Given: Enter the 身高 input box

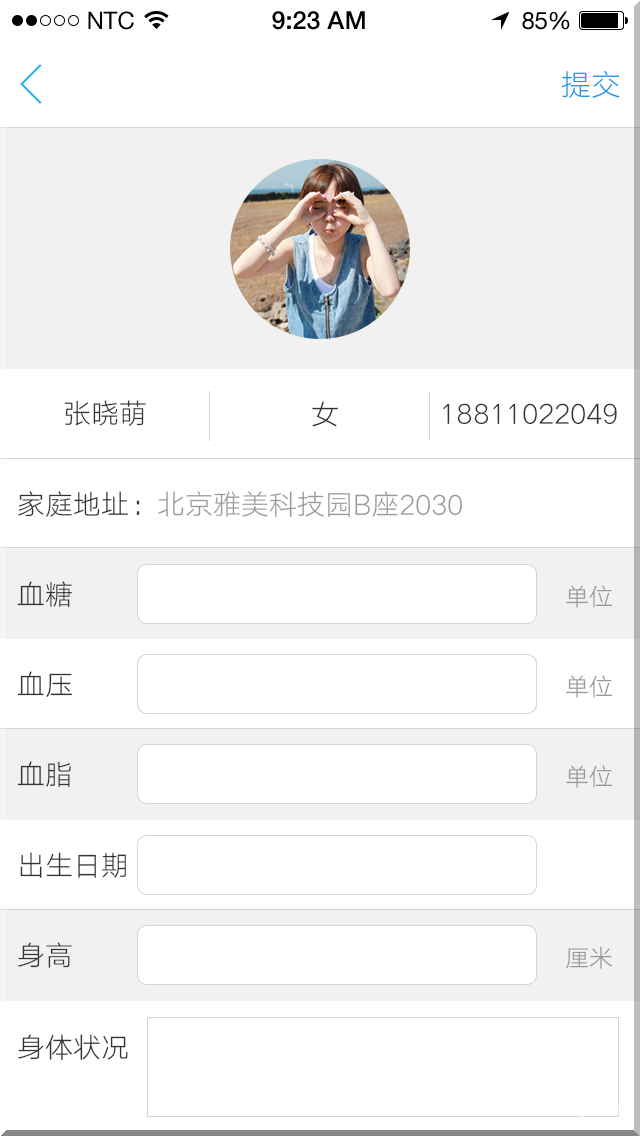Looking at the screenshot, I should (337, 955).
